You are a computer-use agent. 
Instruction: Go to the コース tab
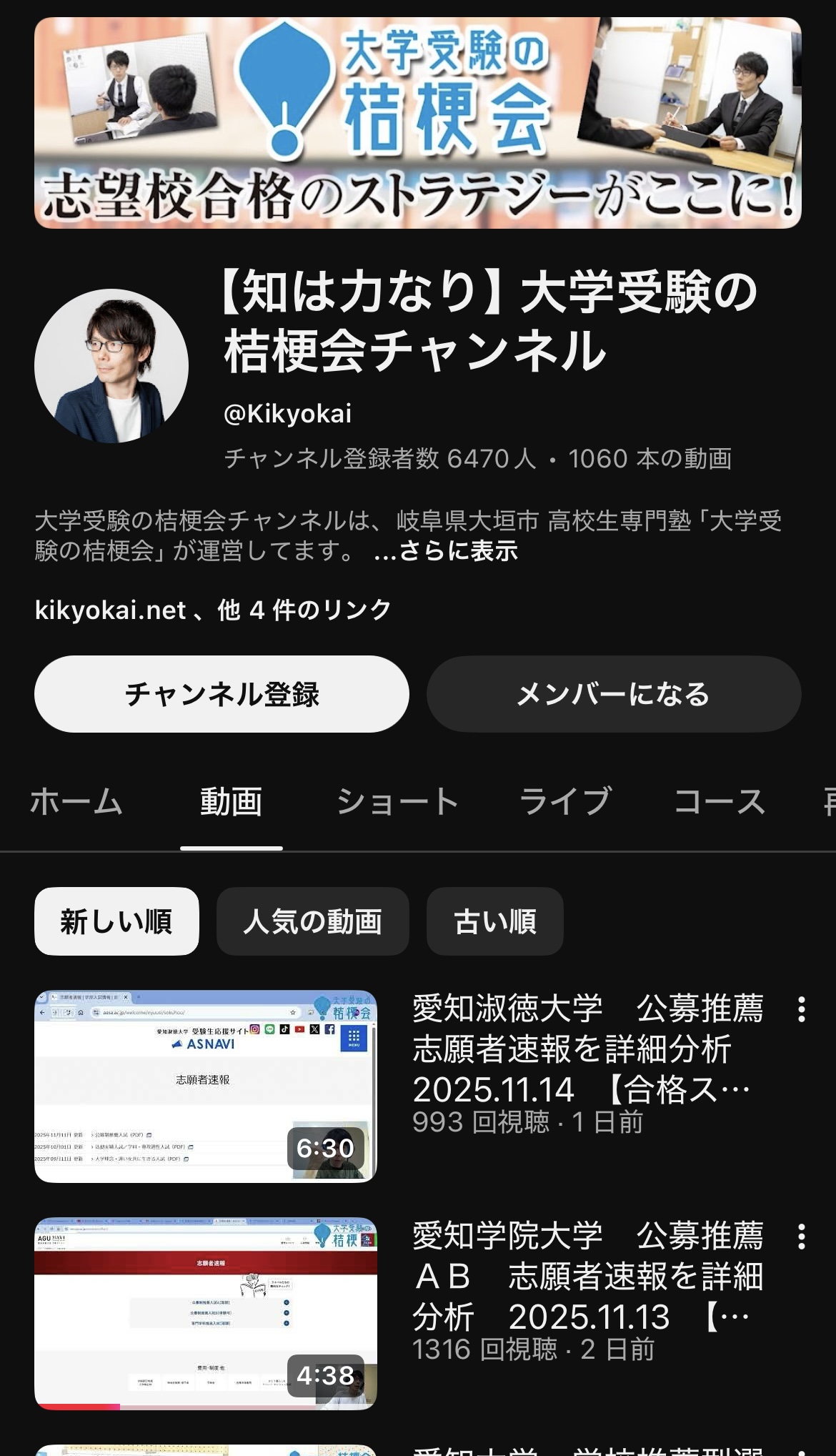point(720,801)
